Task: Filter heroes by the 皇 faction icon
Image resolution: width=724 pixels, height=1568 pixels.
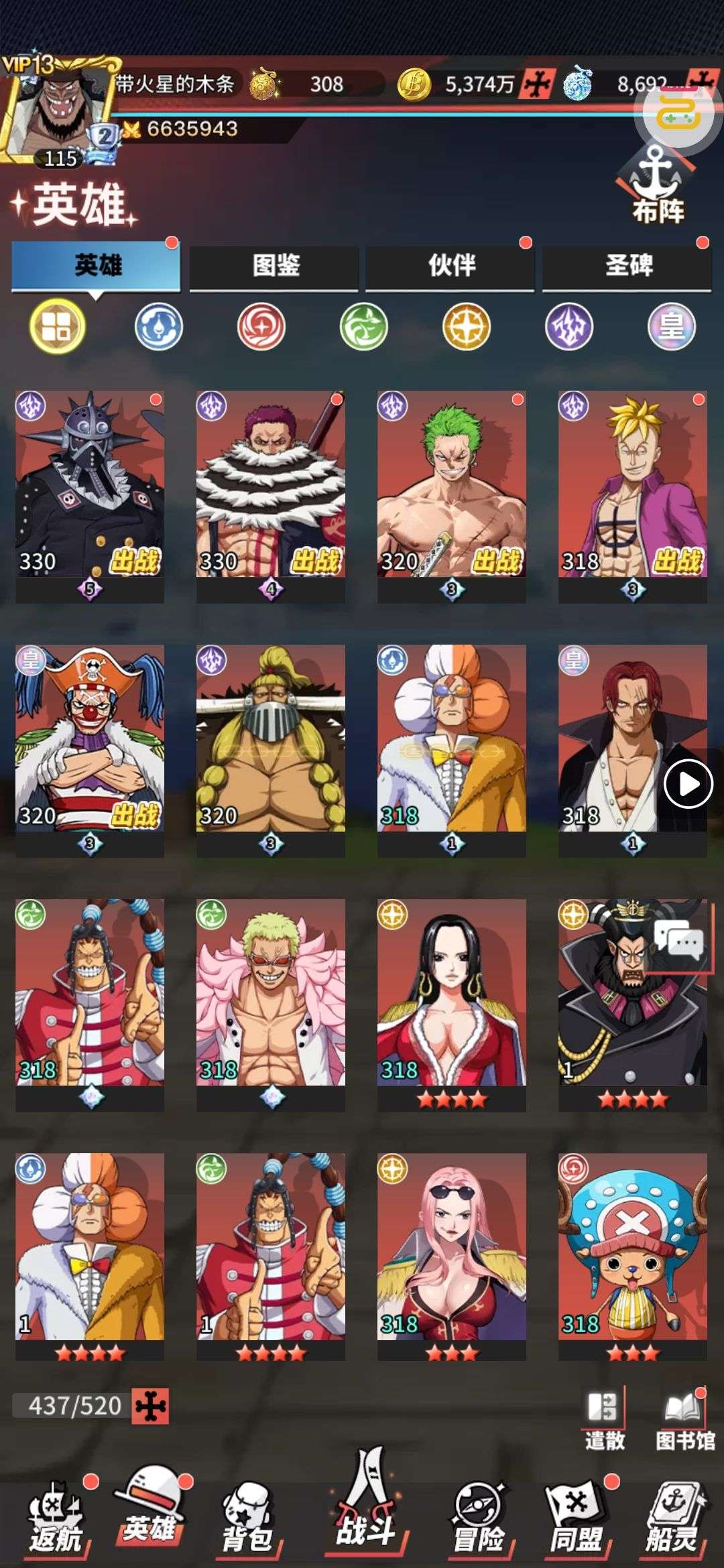Action: point(671,327)
